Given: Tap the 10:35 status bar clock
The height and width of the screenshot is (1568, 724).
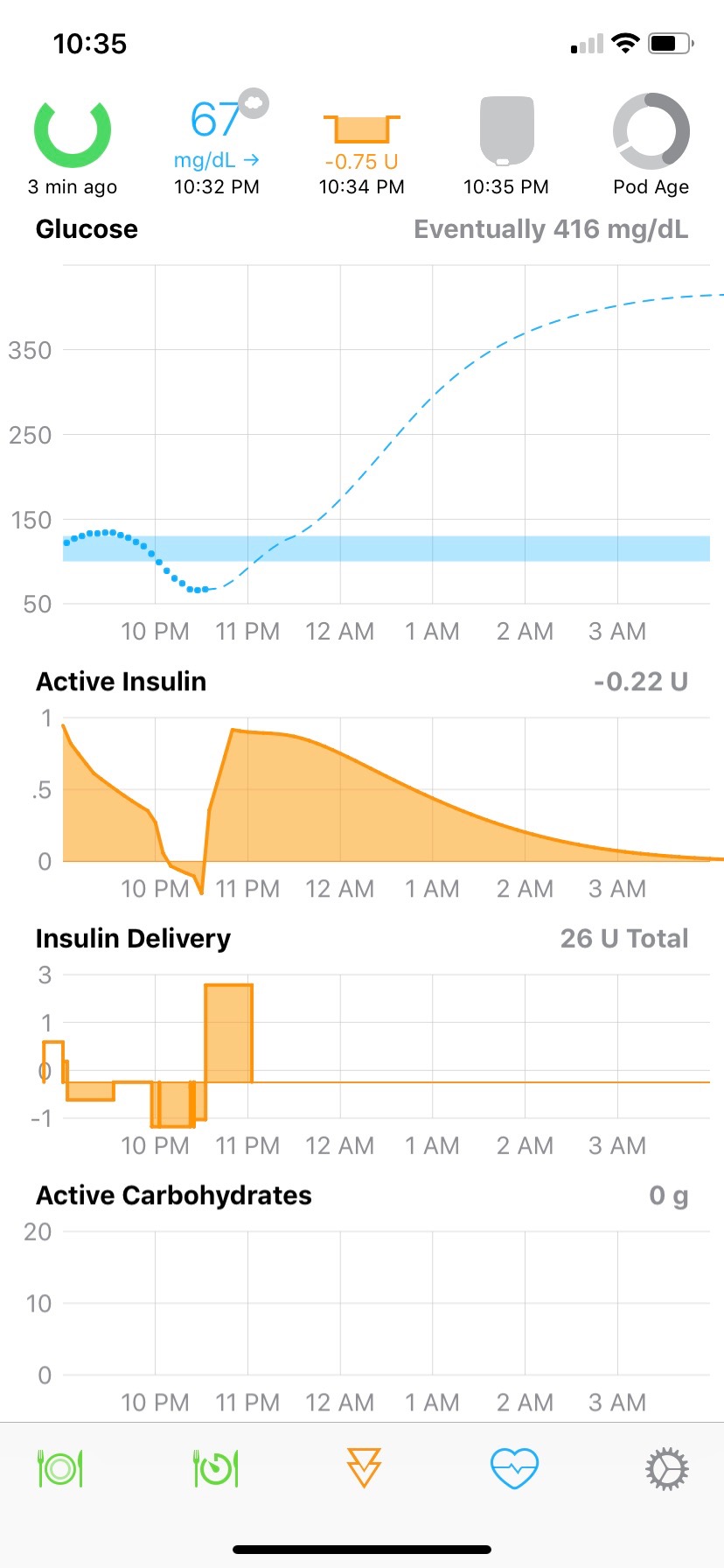Looking at the screenshot, I should tap(90, 44).
